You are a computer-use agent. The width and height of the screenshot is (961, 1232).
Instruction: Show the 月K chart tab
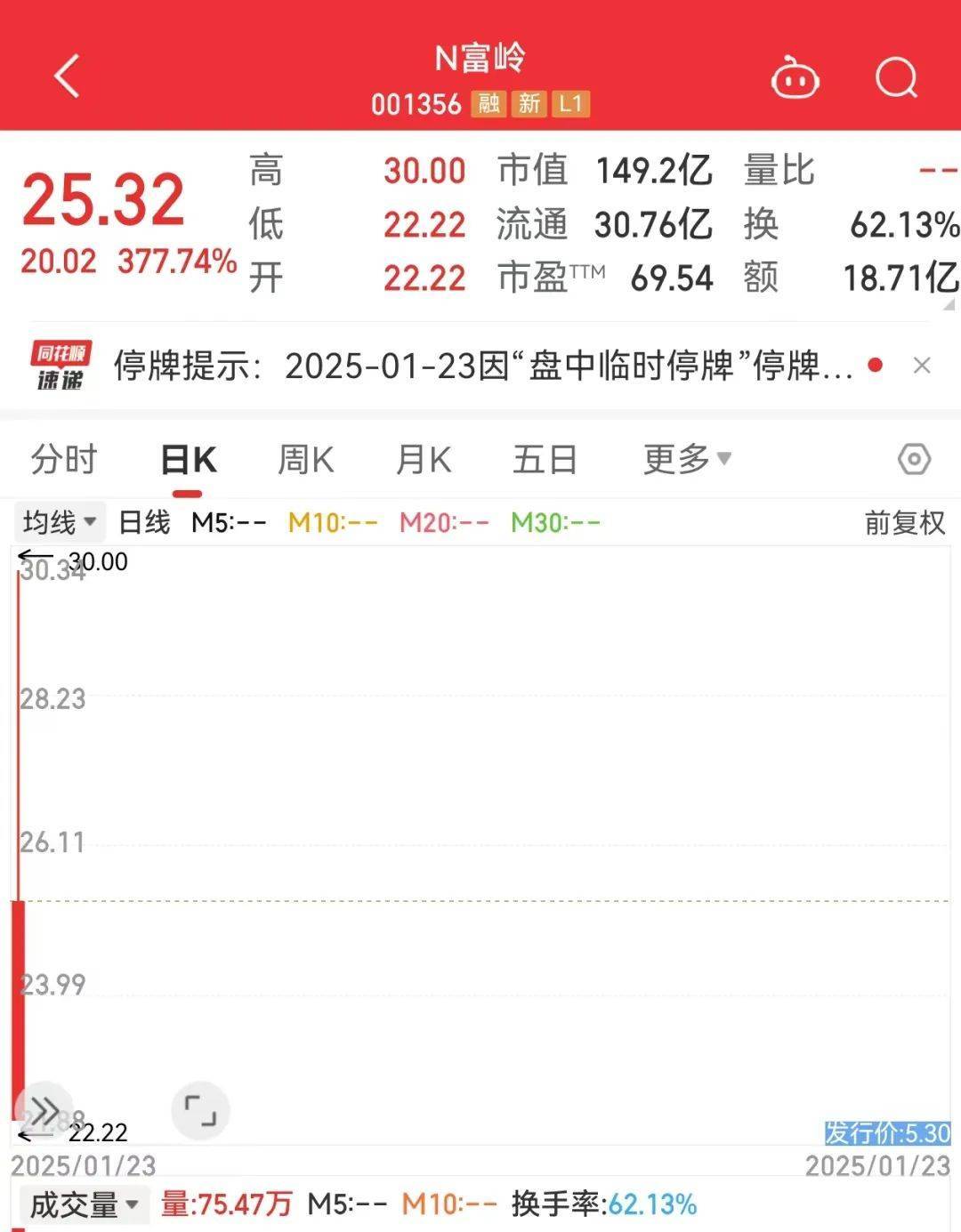pos(424,460)
